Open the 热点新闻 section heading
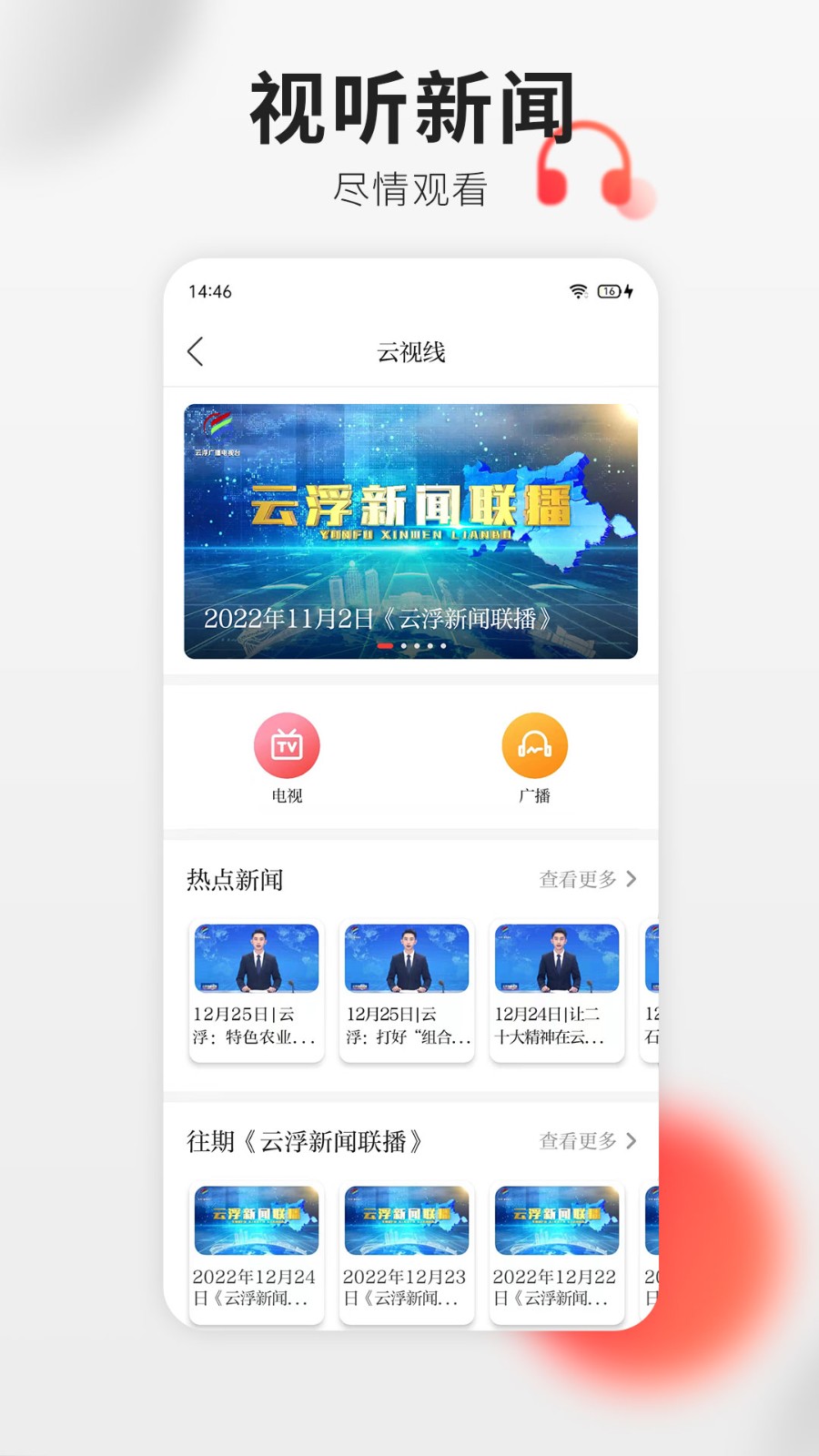 point(237,879)
